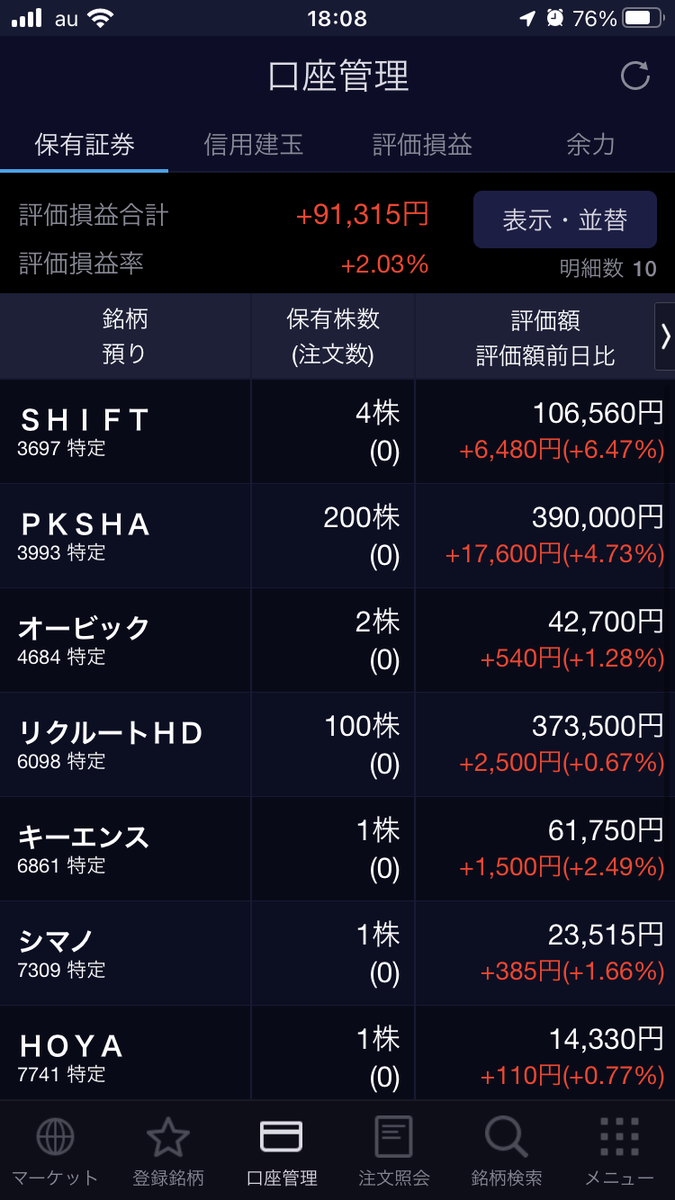Open 表示・並替 sort options
675x1200 pixels.
coord(564,220)
